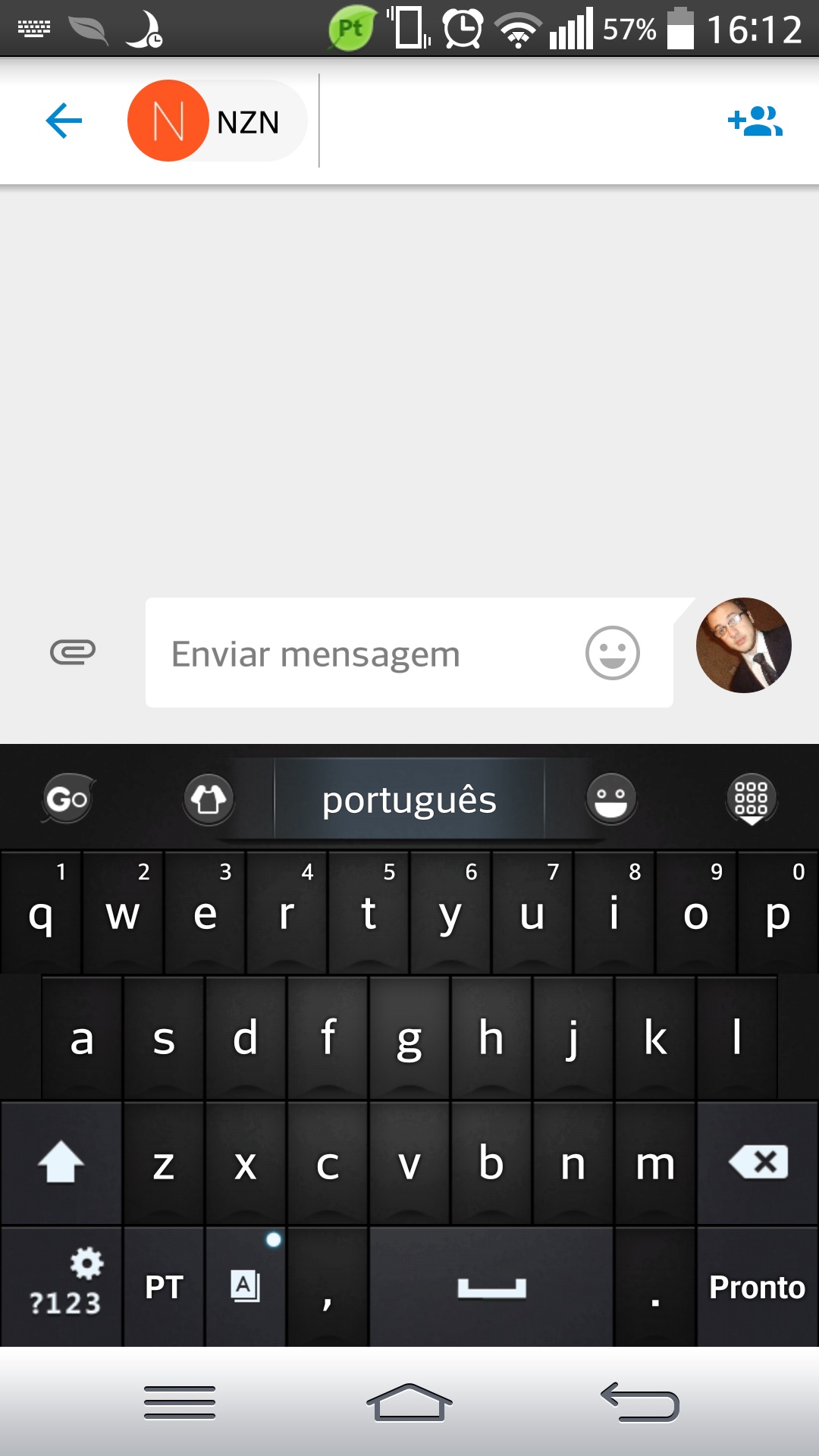Tap the NZN contact chip
The height and width of the screenshot is (1456, 819).
[217, 121]
